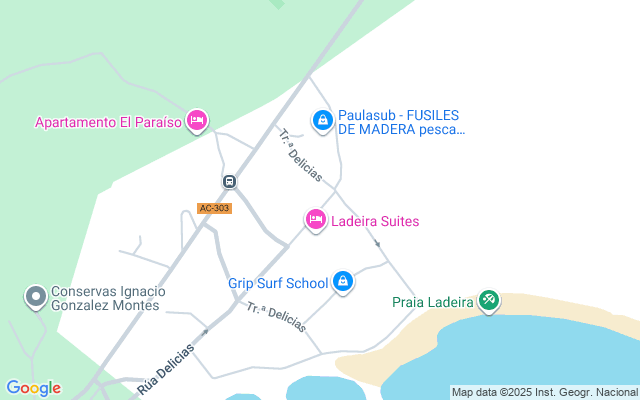
Task: Select the Paulasub - FUSILES DE MADERA shop marker
Action: (322, 120)
